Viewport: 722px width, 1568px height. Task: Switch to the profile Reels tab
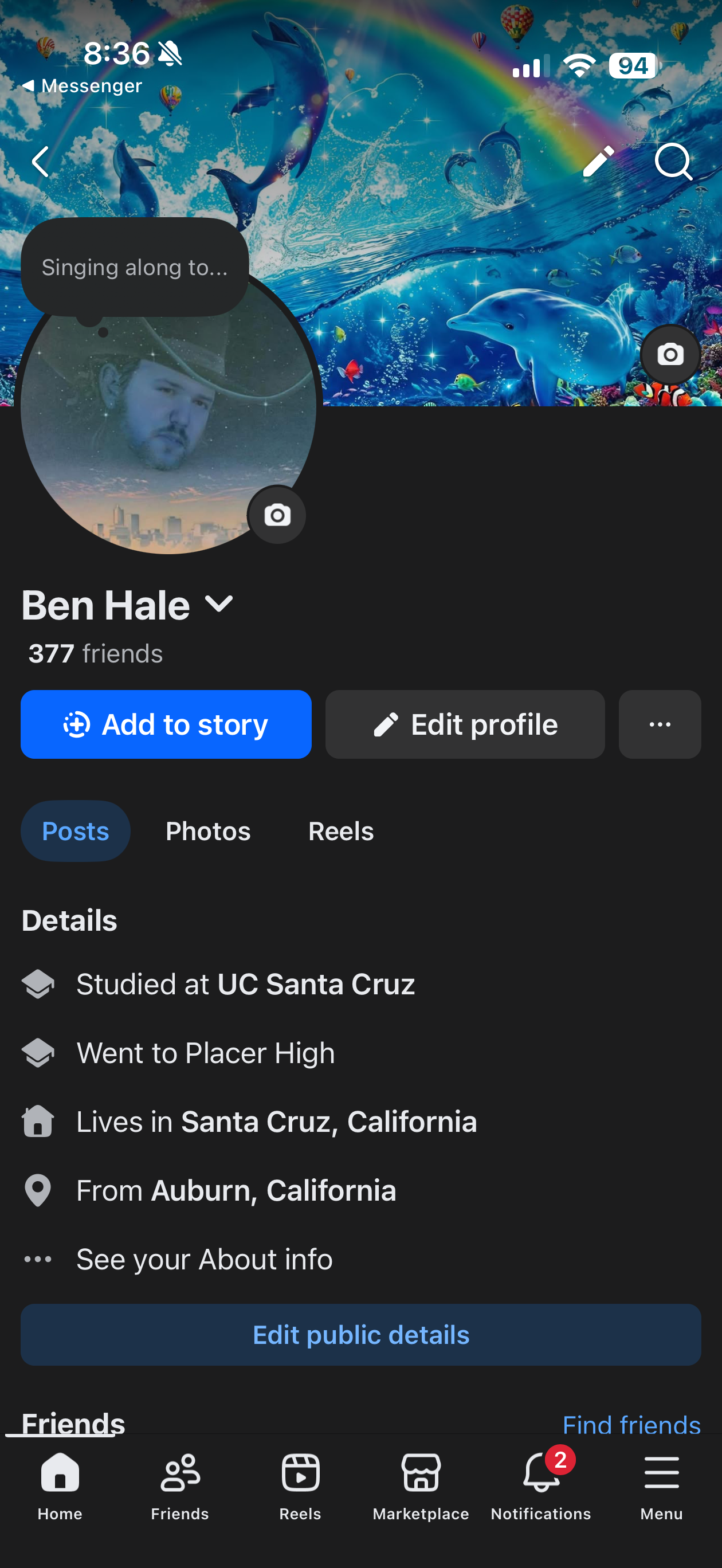click(x=341, y=831)
